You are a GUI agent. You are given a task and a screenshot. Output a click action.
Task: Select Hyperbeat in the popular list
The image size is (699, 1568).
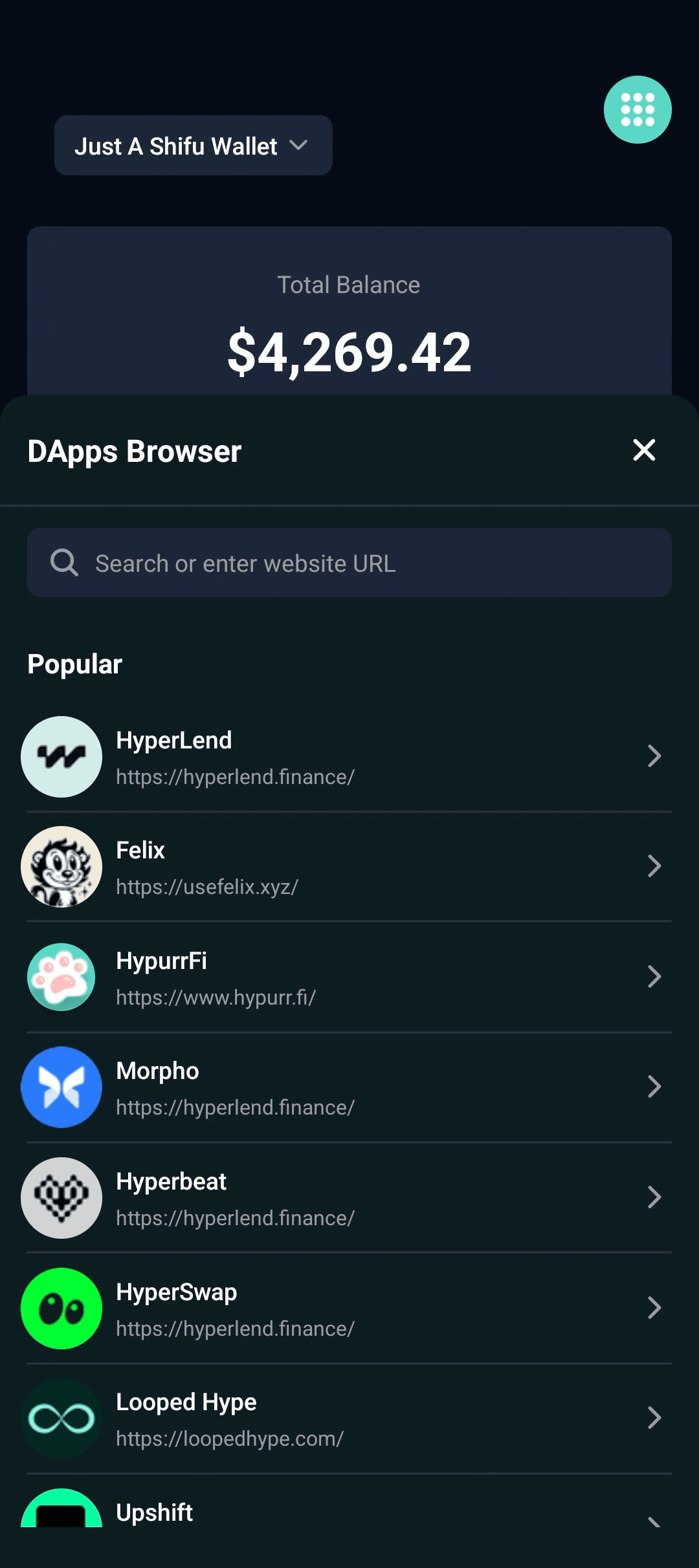[x=349, y=1198]
